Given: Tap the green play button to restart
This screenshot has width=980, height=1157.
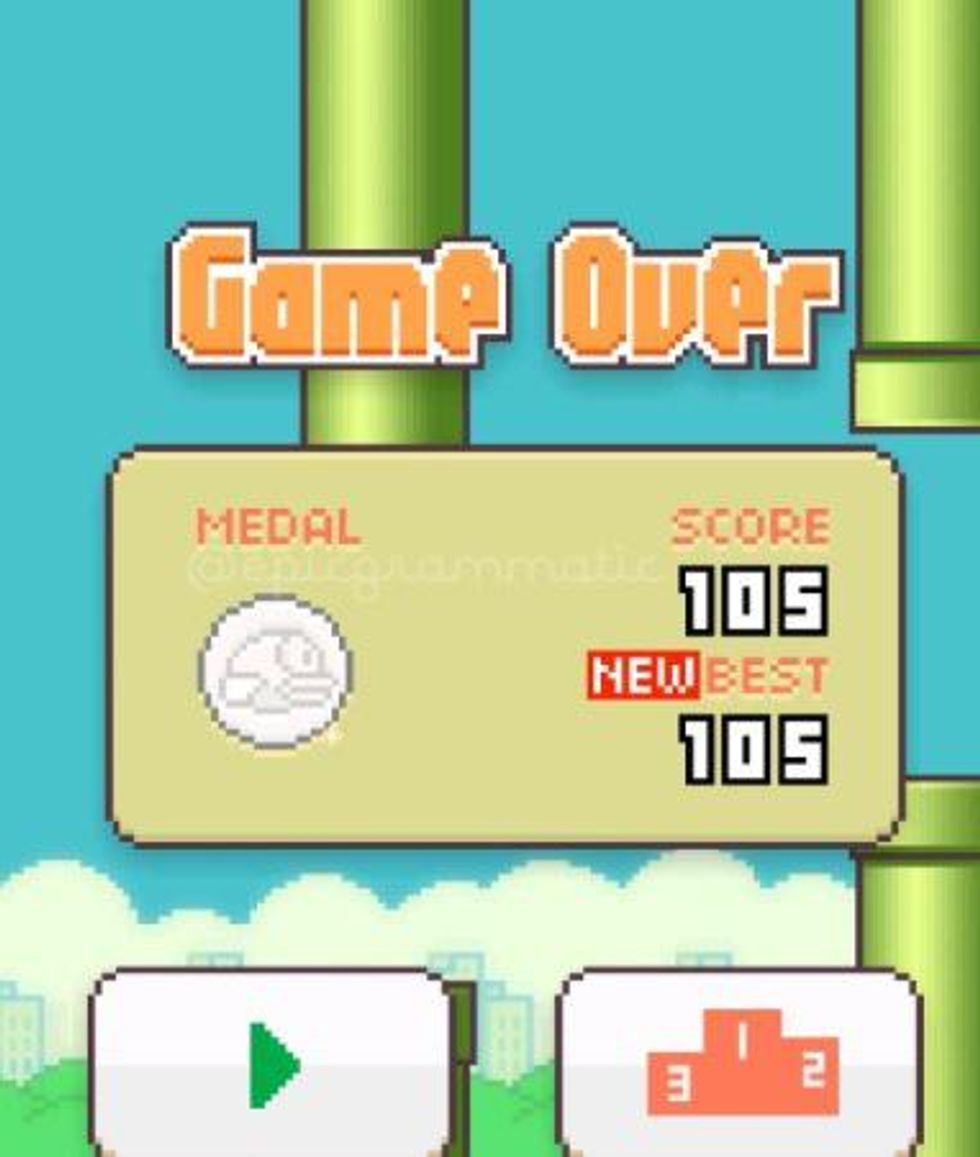Looking at the screenshot, I should coord(272,1065).
